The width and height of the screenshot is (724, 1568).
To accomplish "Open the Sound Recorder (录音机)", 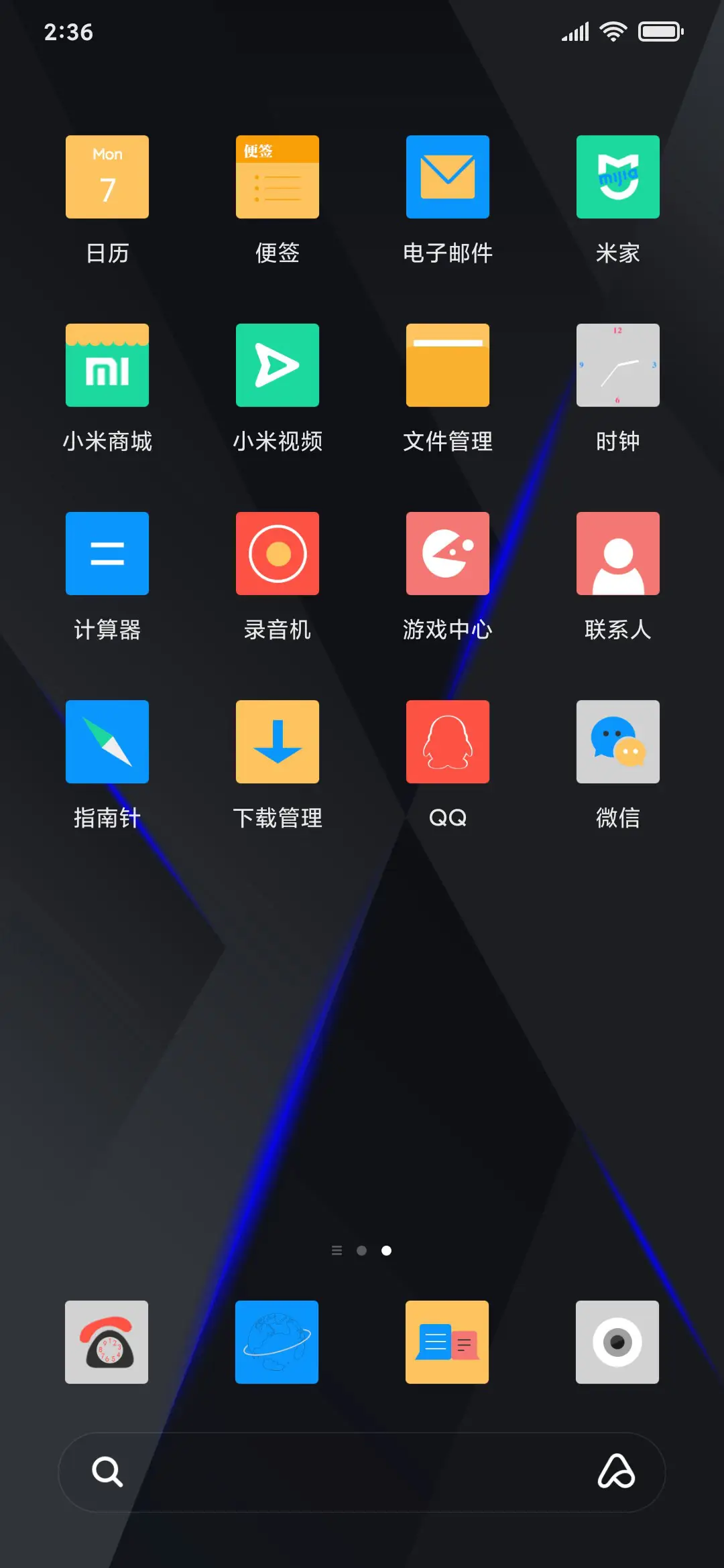I will click(x=277, y=553).
